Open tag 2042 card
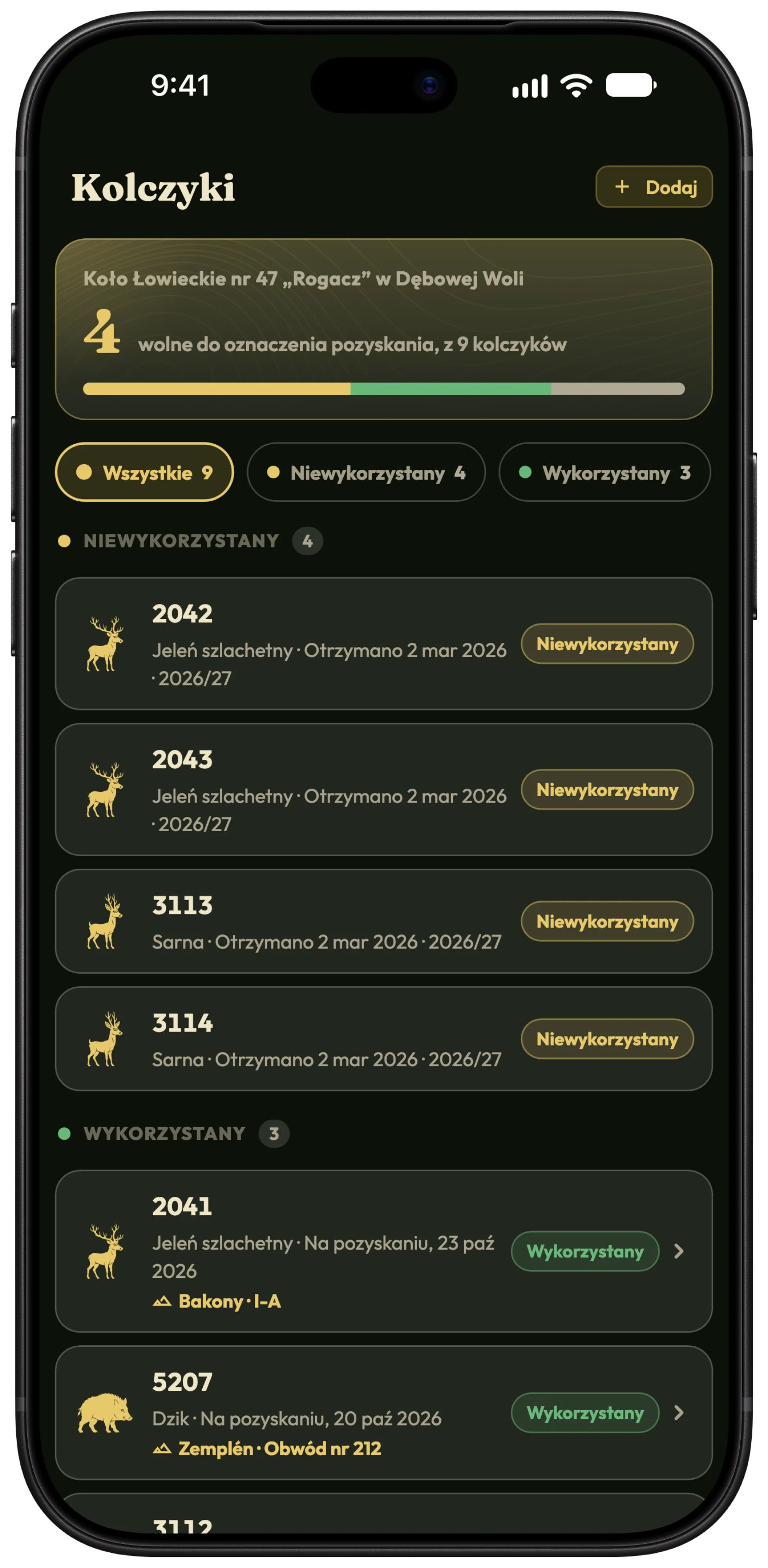Viewport: 768px width, 1568px height. (384, 644)
